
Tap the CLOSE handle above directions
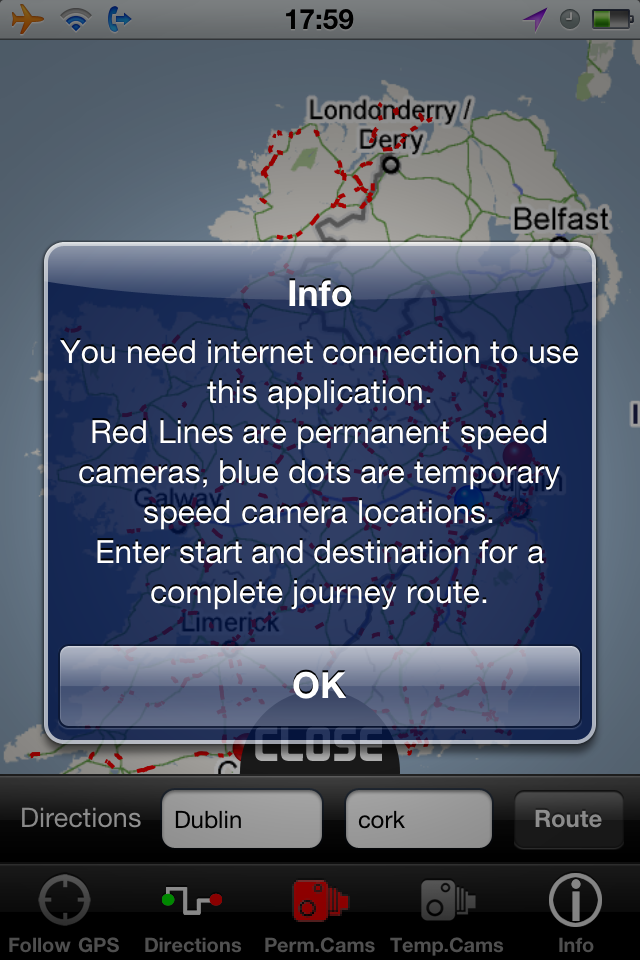(320, 750)
